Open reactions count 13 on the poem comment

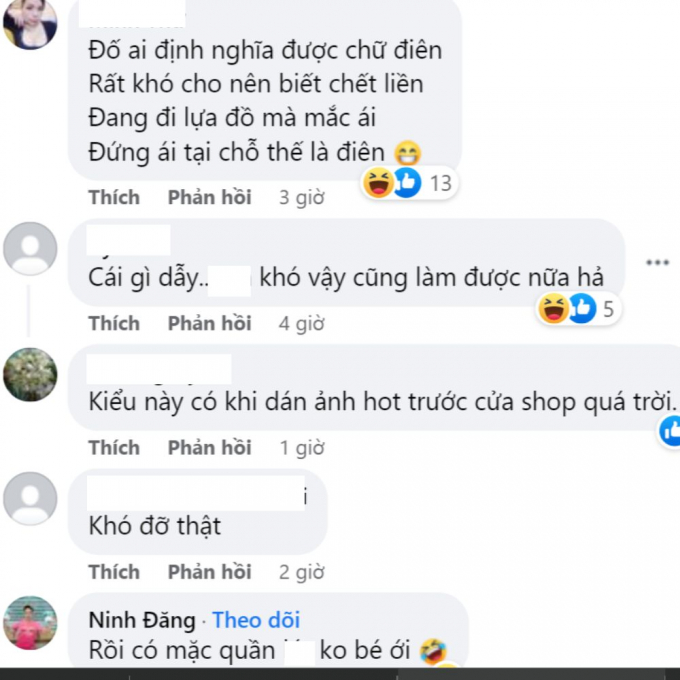409,183
